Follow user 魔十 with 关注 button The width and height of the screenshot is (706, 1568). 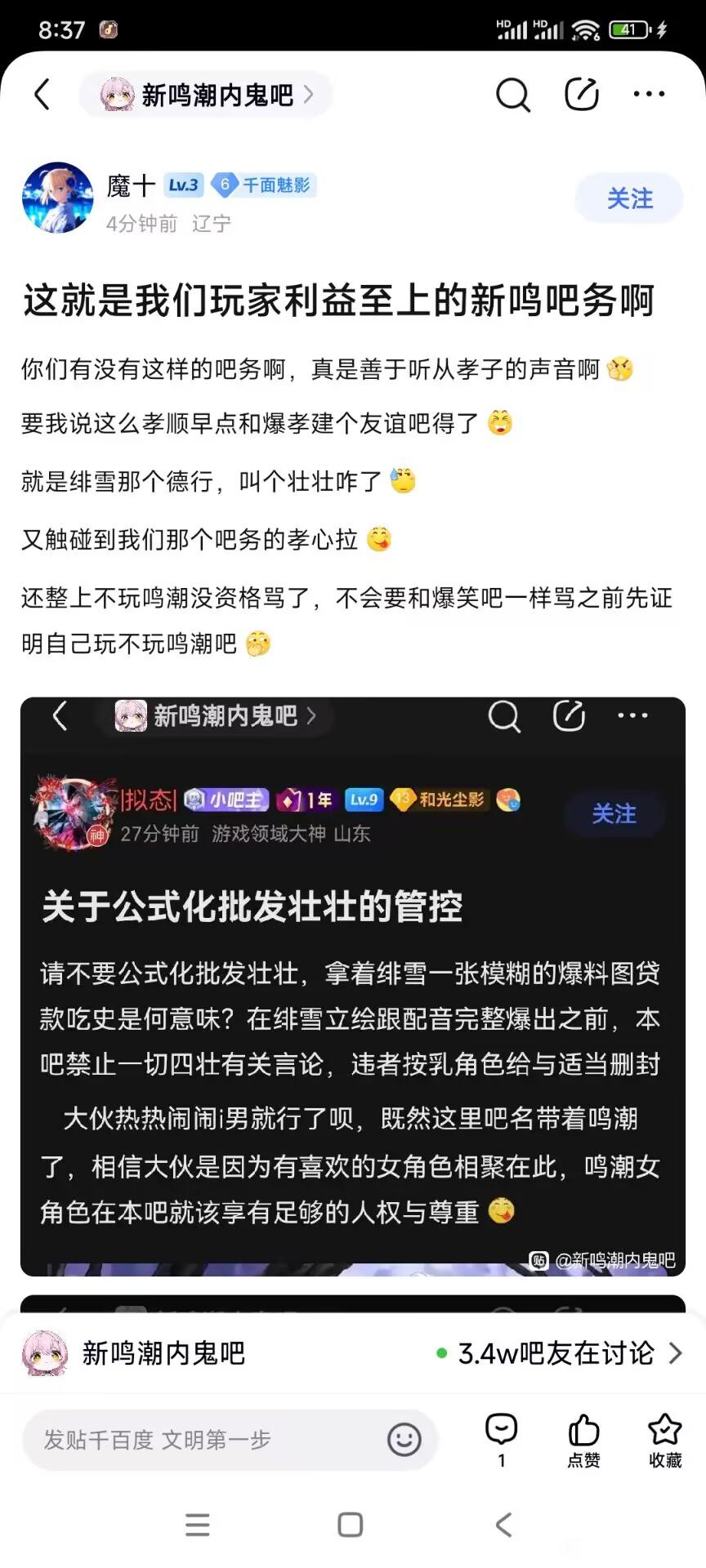pyautogui.click(x=629, y=198)
